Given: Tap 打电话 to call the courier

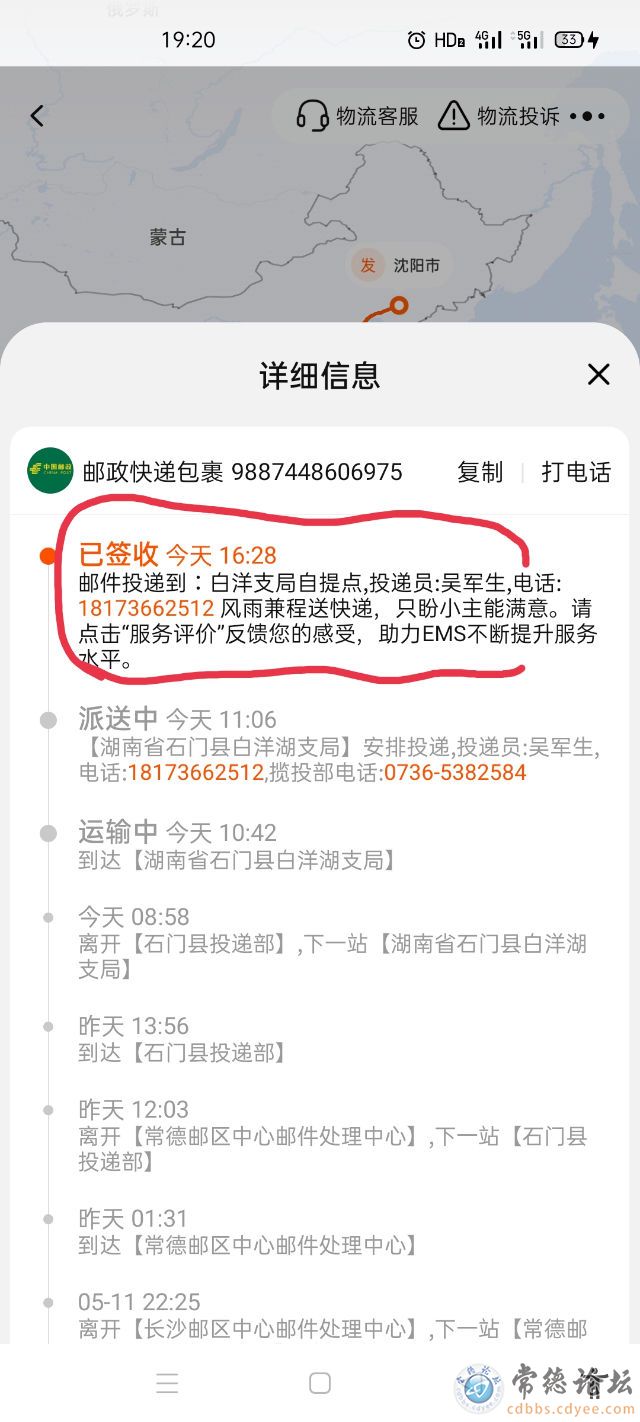Looking at the screenshot, I should pyautogui.click(x=576, y=472).
